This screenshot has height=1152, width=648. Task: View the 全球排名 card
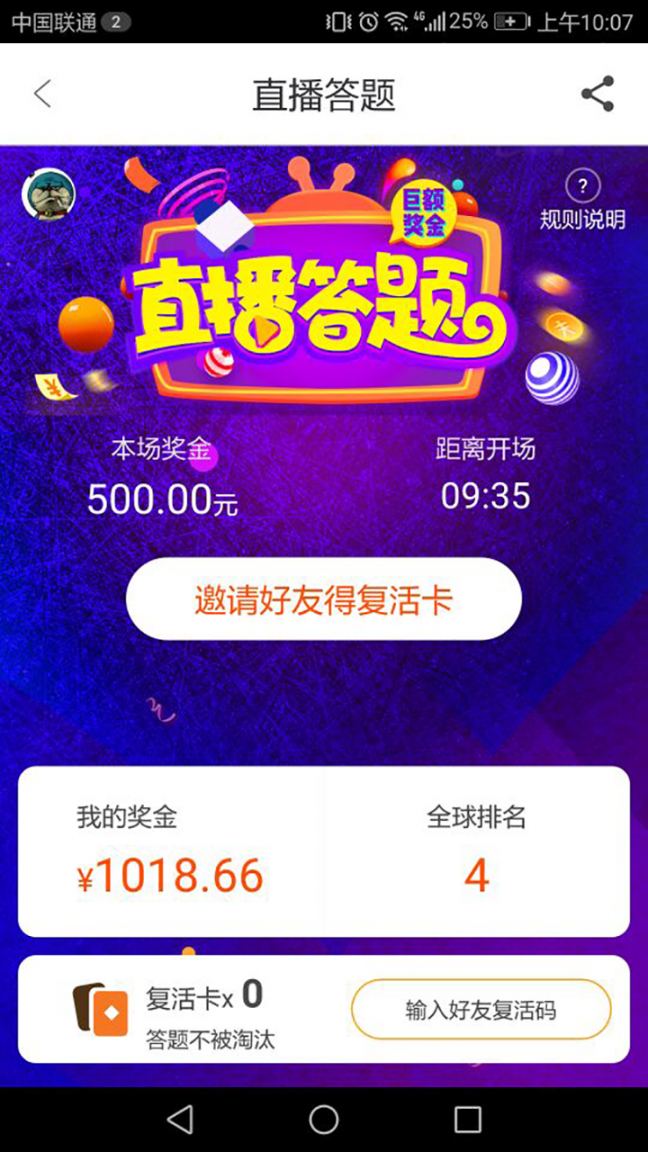476,852
